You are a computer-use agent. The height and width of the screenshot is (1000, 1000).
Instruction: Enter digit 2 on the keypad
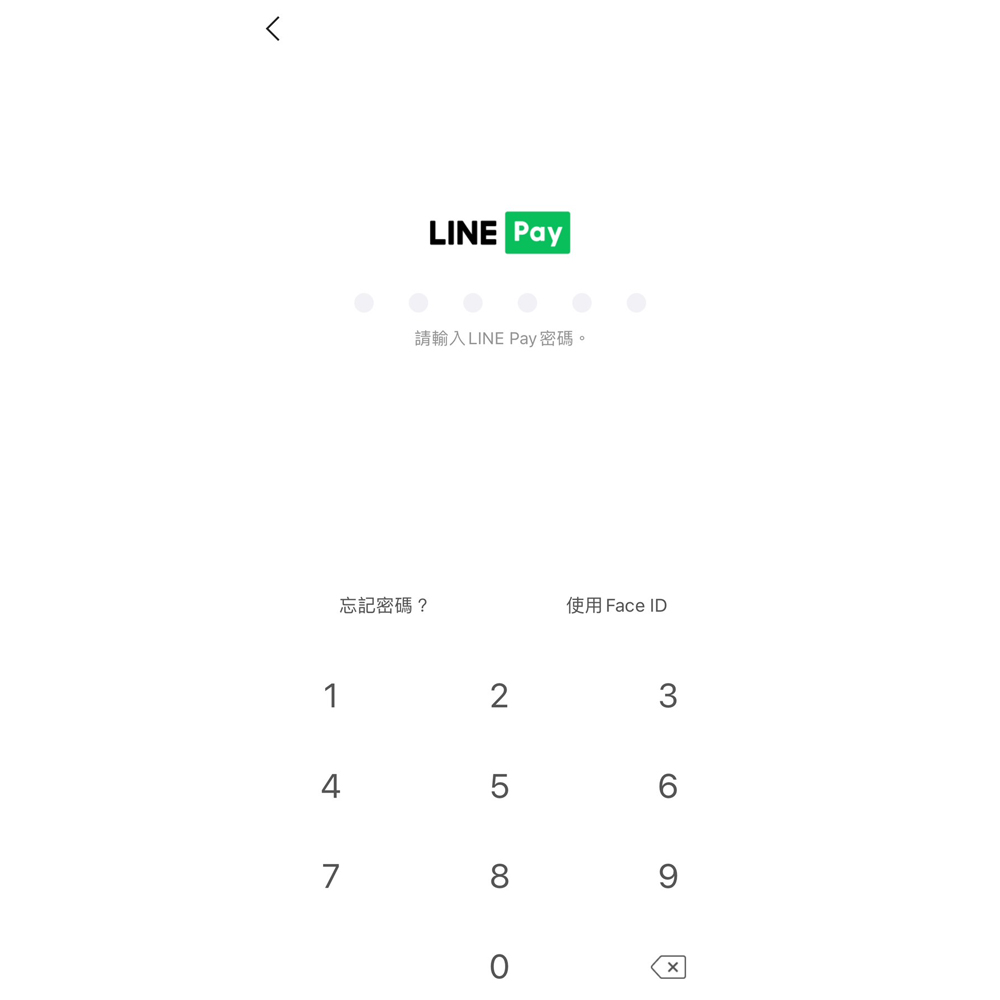pos(499,696)
